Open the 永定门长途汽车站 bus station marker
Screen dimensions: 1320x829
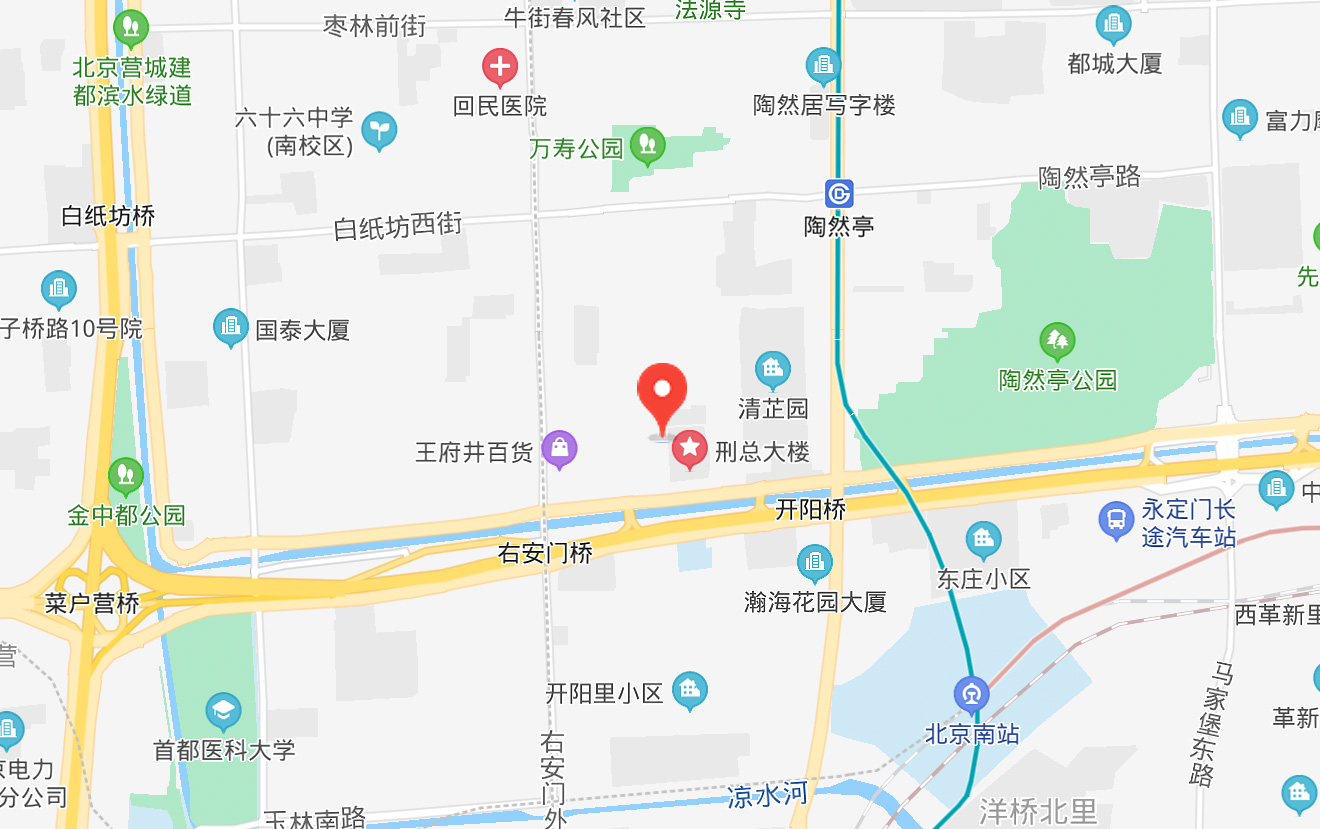tap(1115, 520)
